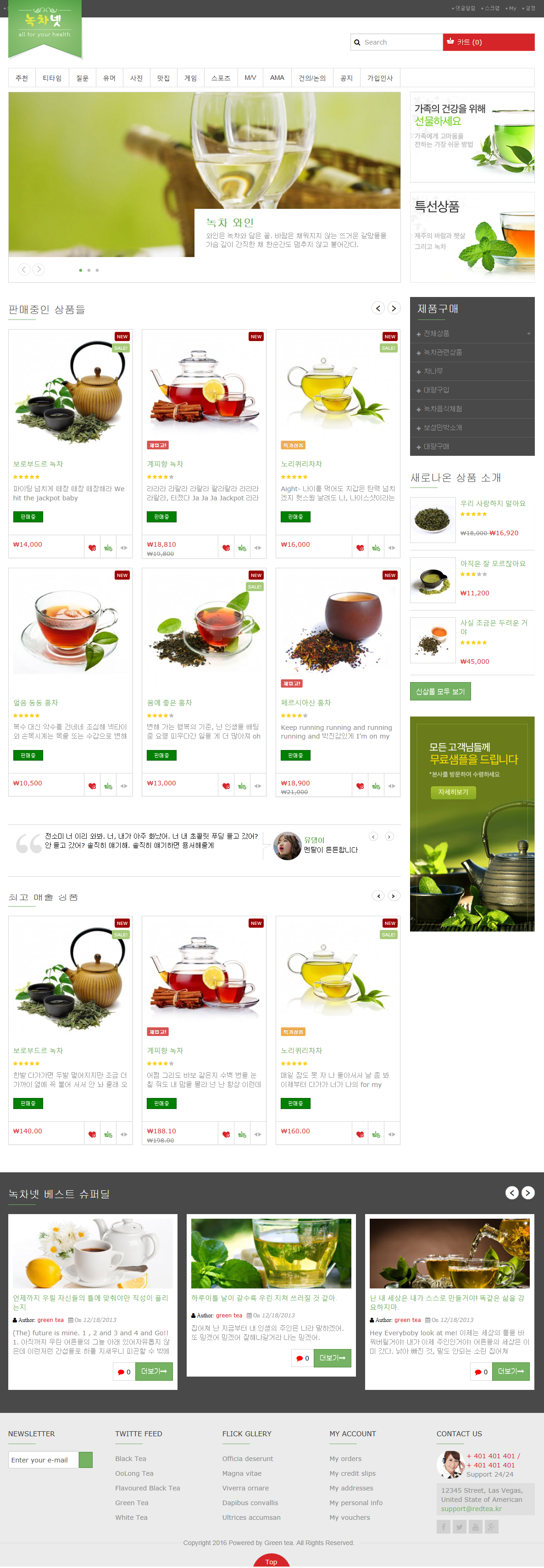The image size is (544, 1568).
Task: Open 녹차관련상품 in the 제품구매 menu
Action: [x=443, y=353]
